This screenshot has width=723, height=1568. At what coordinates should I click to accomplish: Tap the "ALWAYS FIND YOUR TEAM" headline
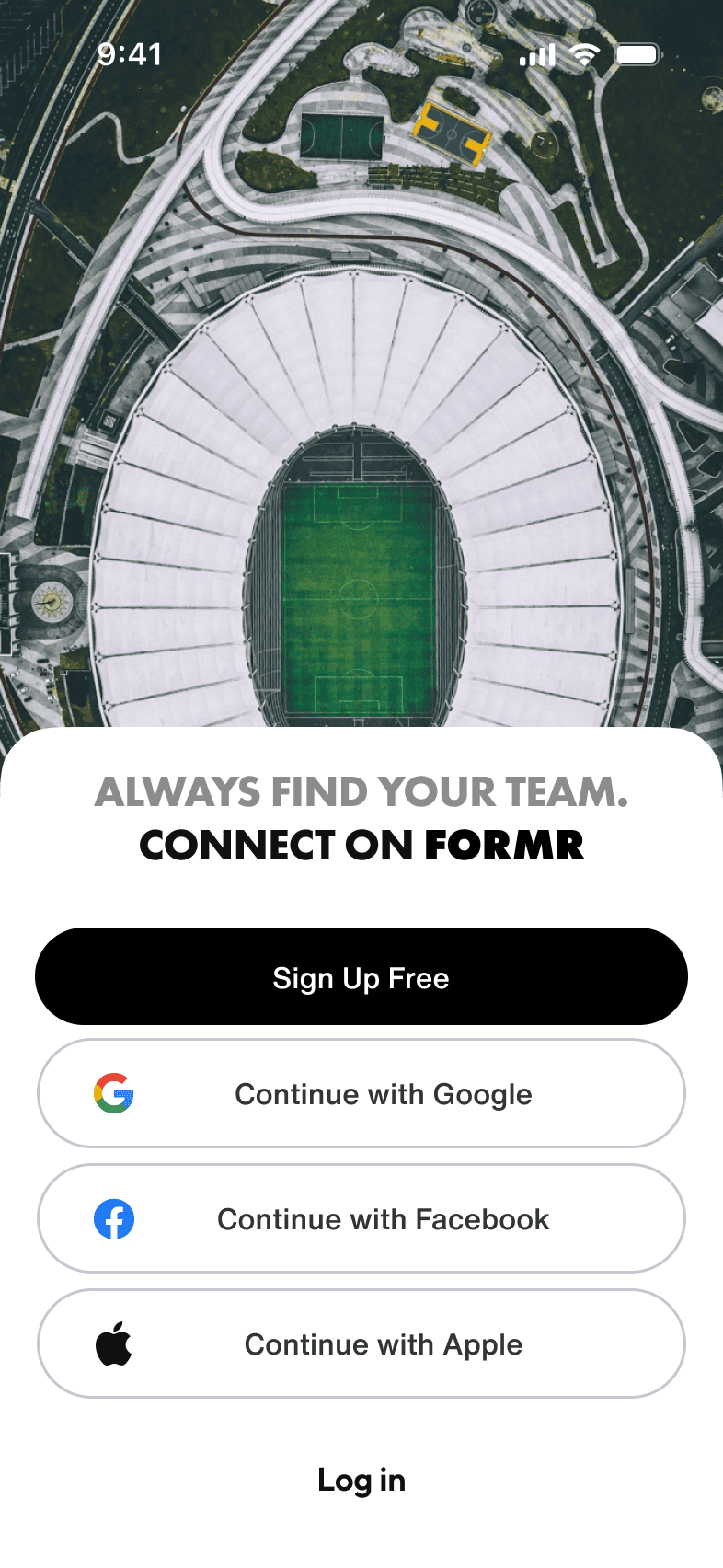click(x=361, y=791)
